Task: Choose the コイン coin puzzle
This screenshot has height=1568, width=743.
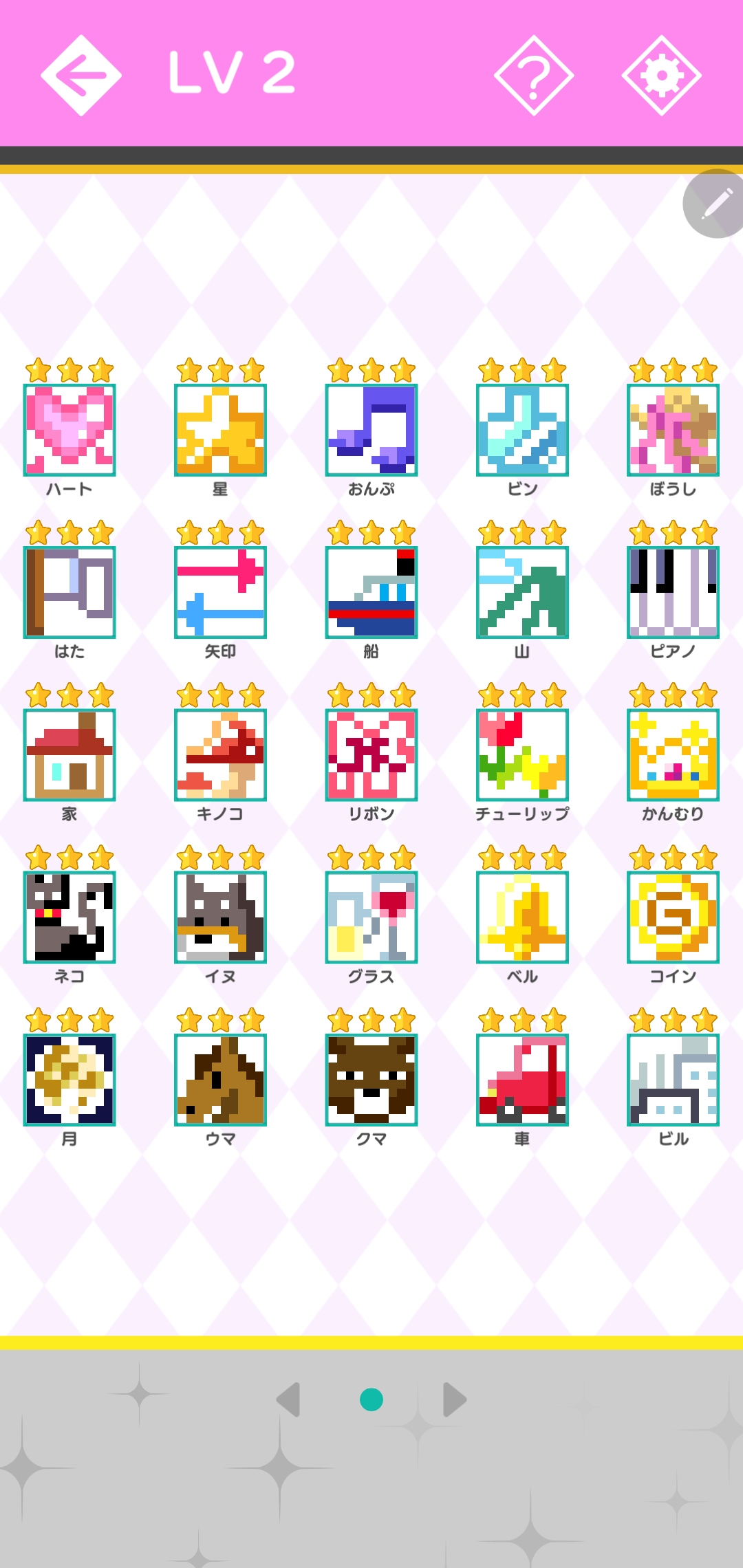Action: click(x=673, y=917)
